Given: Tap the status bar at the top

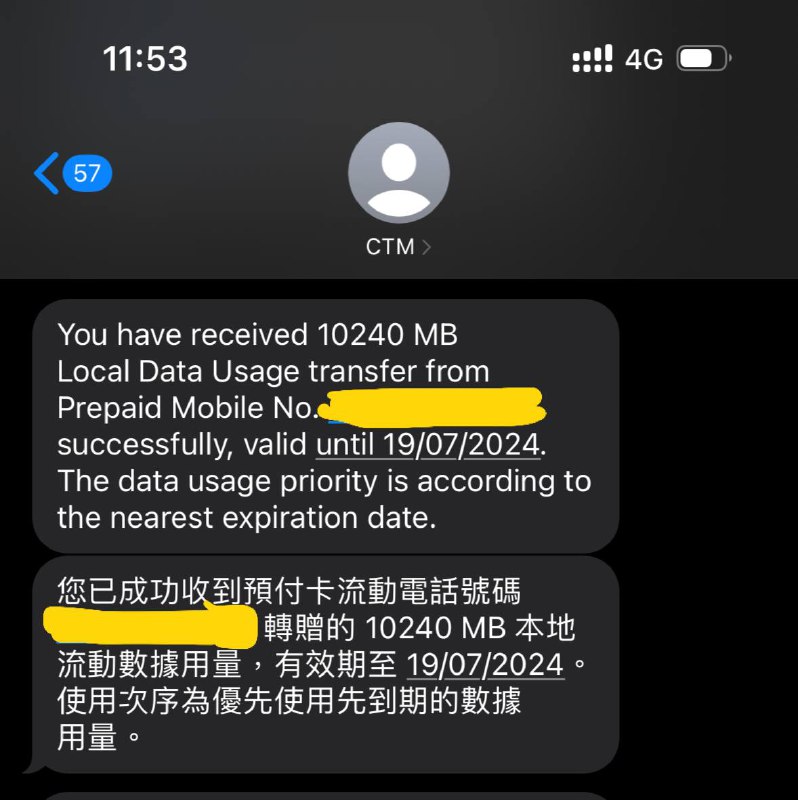Looking at the screenshot, I should (399, 58).
